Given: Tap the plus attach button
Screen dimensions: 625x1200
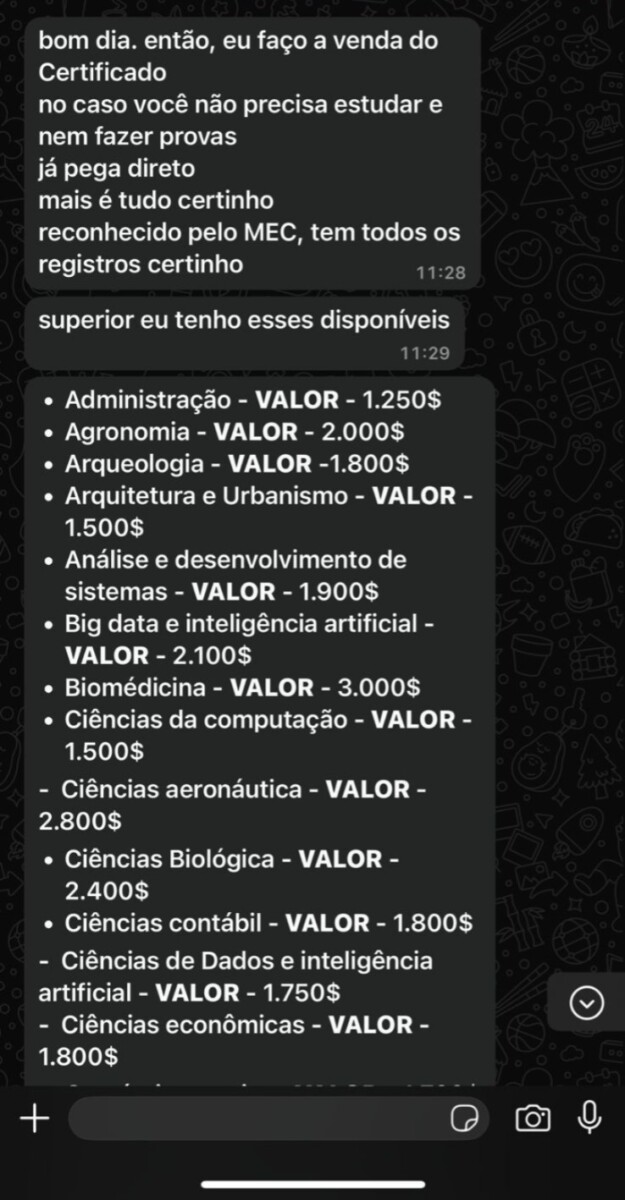Looking at the screenshot, I should coord(35,1119).
